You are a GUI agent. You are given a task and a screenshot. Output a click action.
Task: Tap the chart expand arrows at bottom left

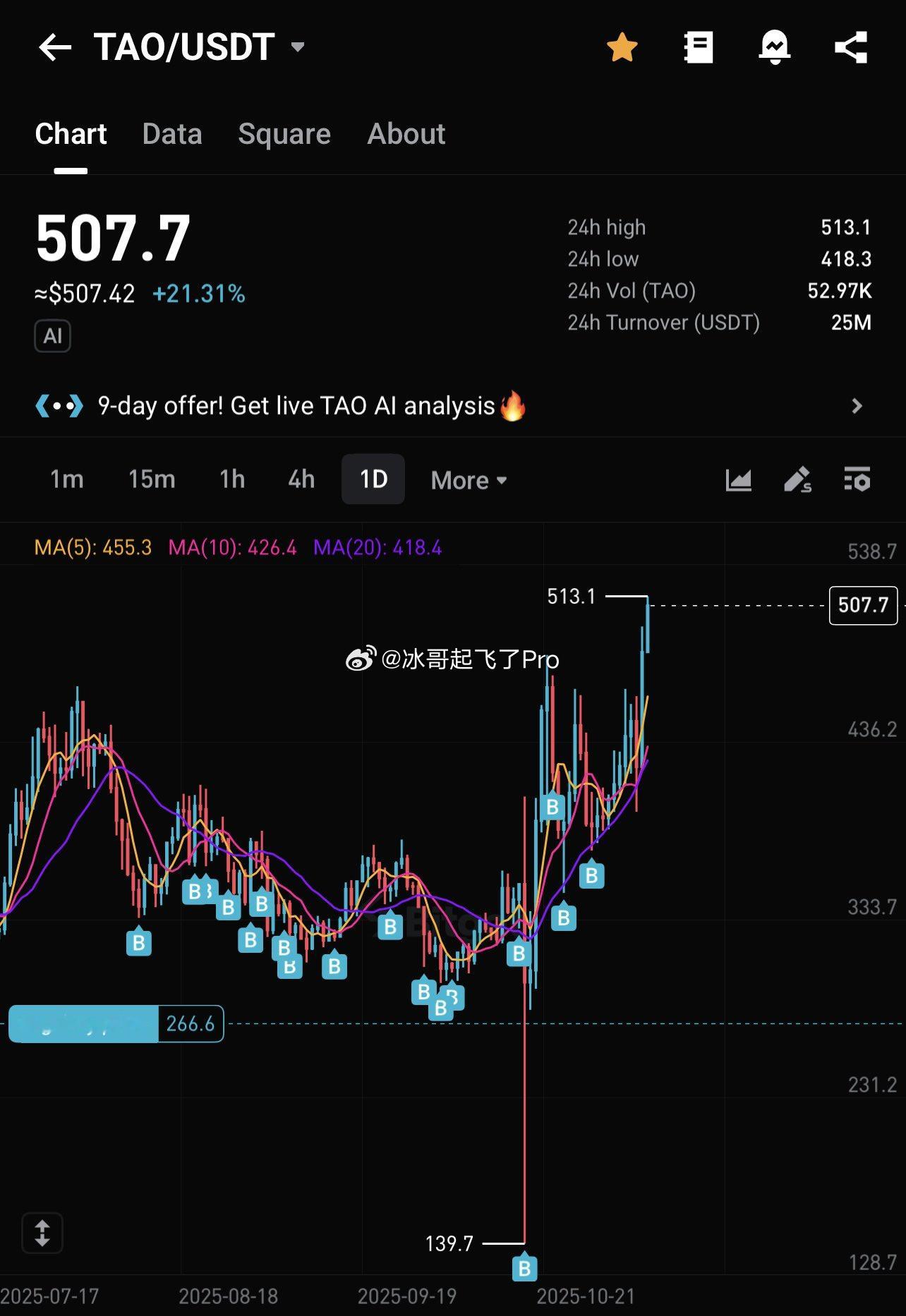point(42,1233)
